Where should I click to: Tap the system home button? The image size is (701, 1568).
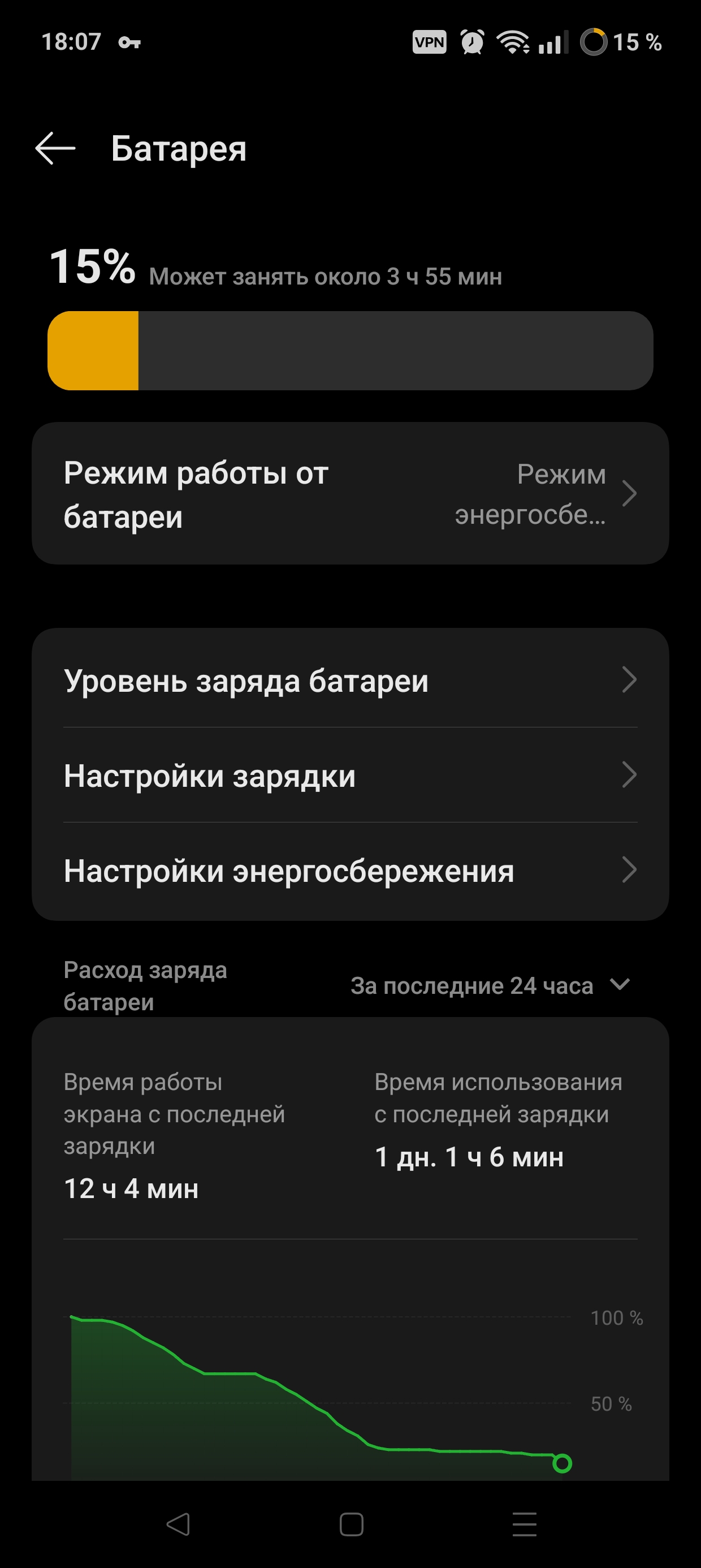(351, 1525)
